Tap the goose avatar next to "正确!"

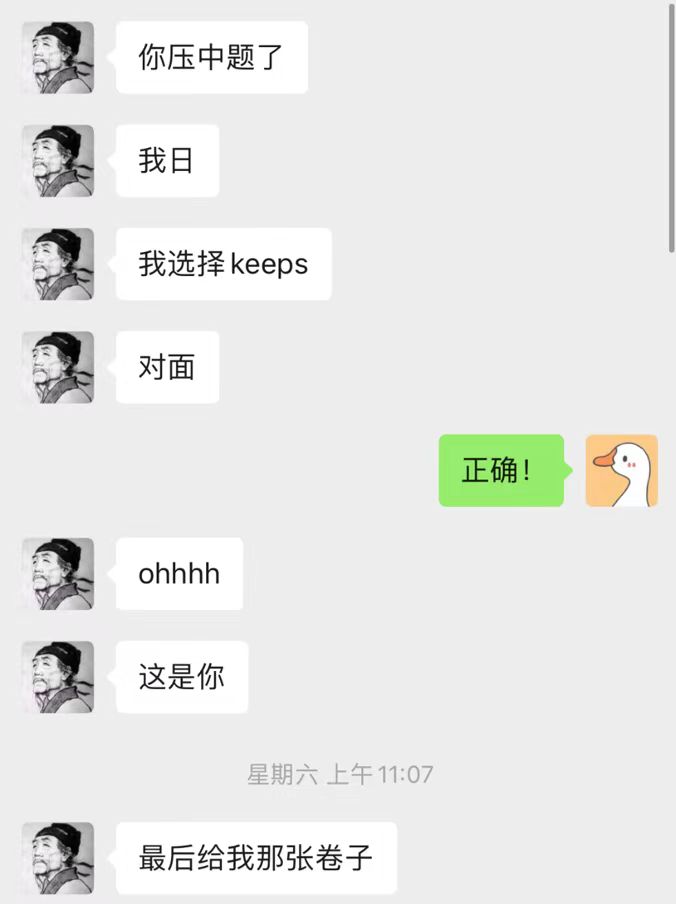click(x=621, y=471)
